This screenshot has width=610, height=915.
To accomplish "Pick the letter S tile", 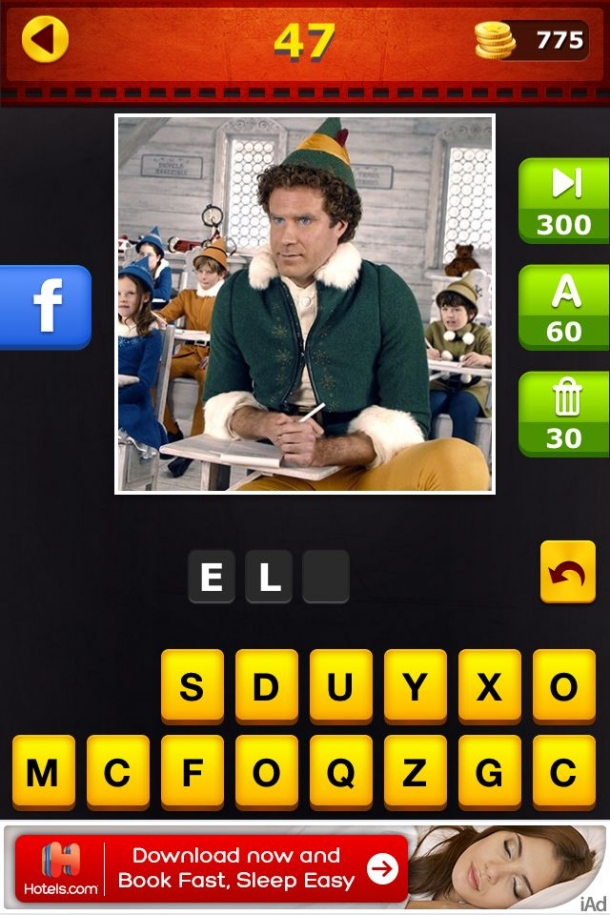I will coord(192,686).
